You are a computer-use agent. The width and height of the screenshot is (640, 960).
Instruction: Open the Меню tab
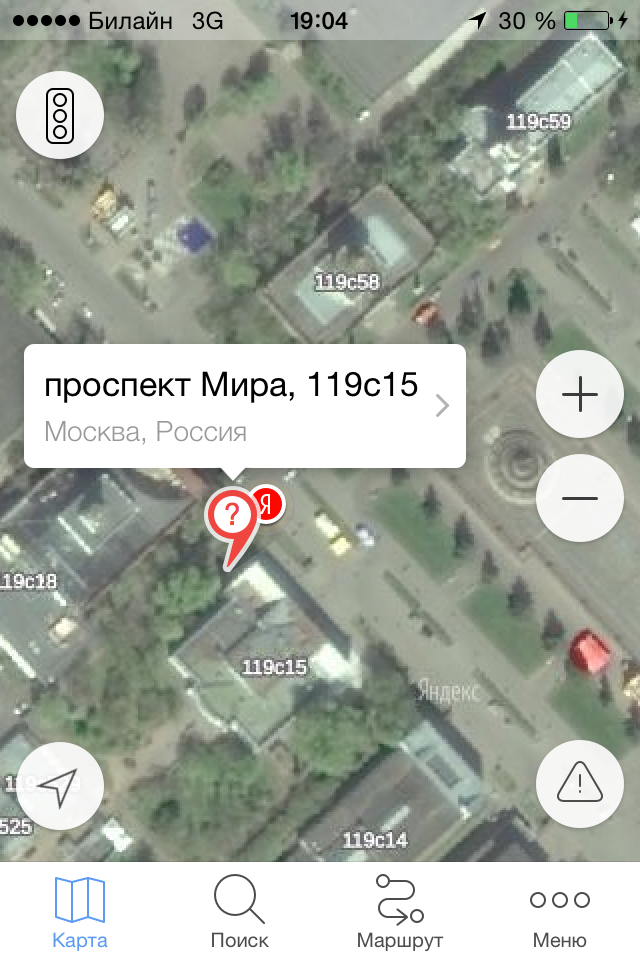point(560,910)
